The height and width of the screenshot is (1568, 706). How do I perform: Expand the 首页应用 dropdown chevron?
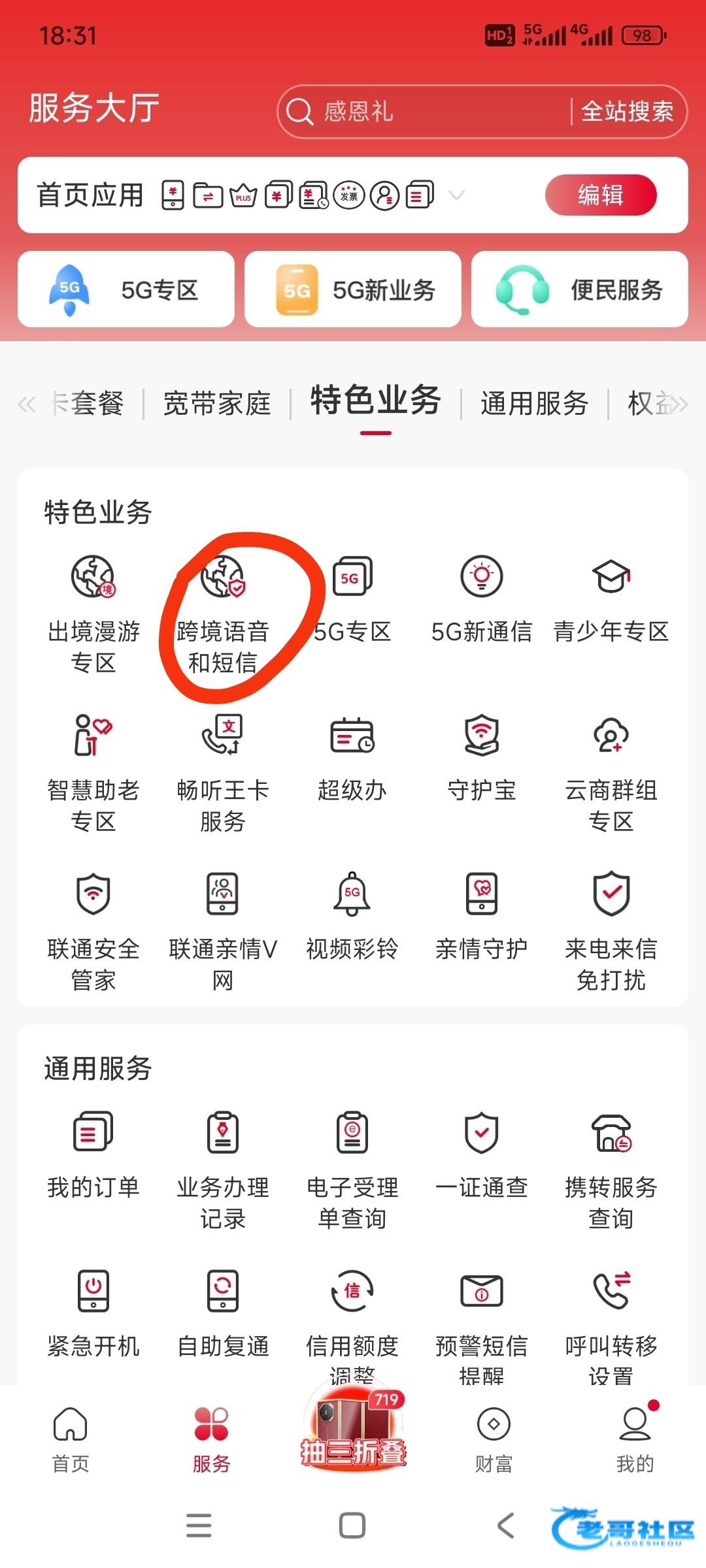coord(456,195)
